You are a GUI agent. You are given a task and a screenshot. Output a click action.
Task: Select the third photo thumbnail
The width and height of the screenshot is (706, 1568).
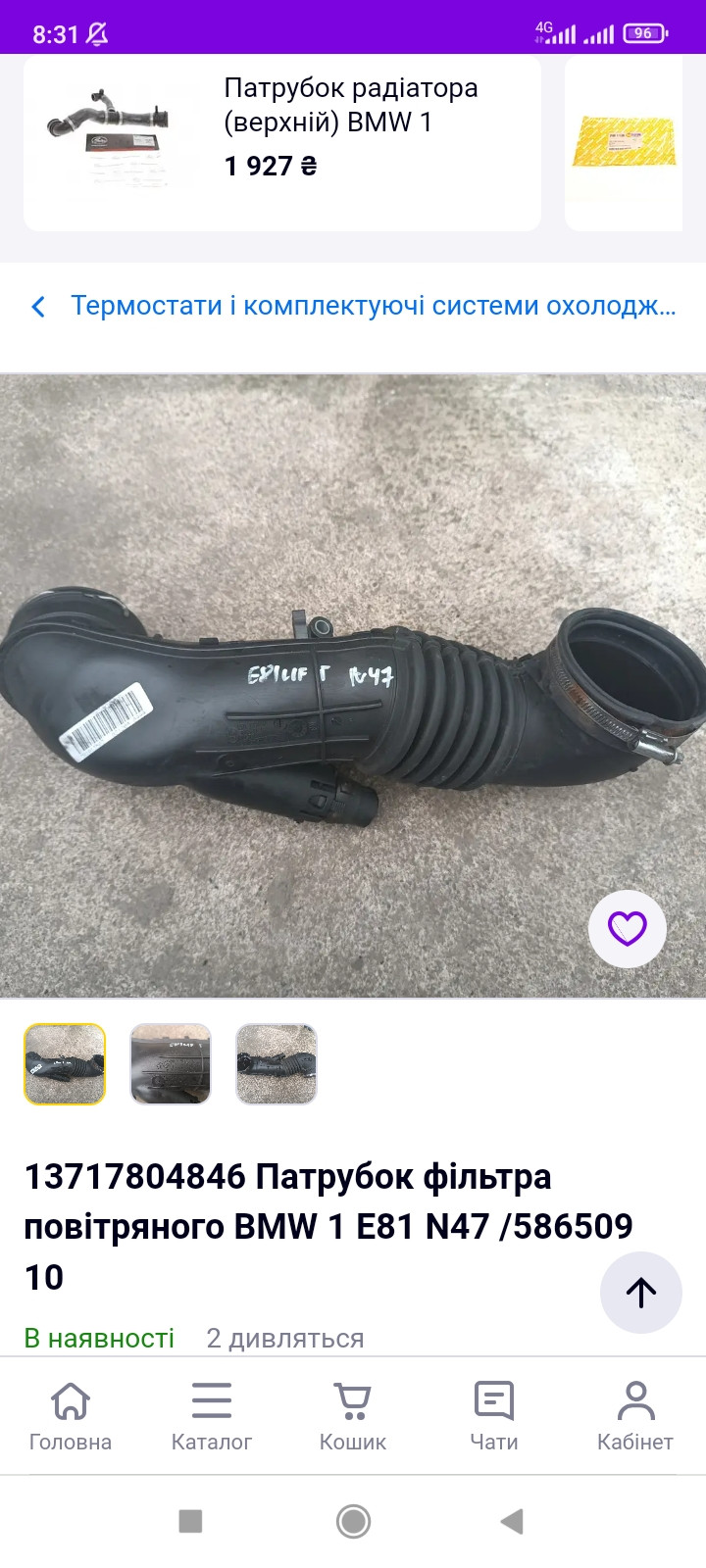pos(277,1064)
